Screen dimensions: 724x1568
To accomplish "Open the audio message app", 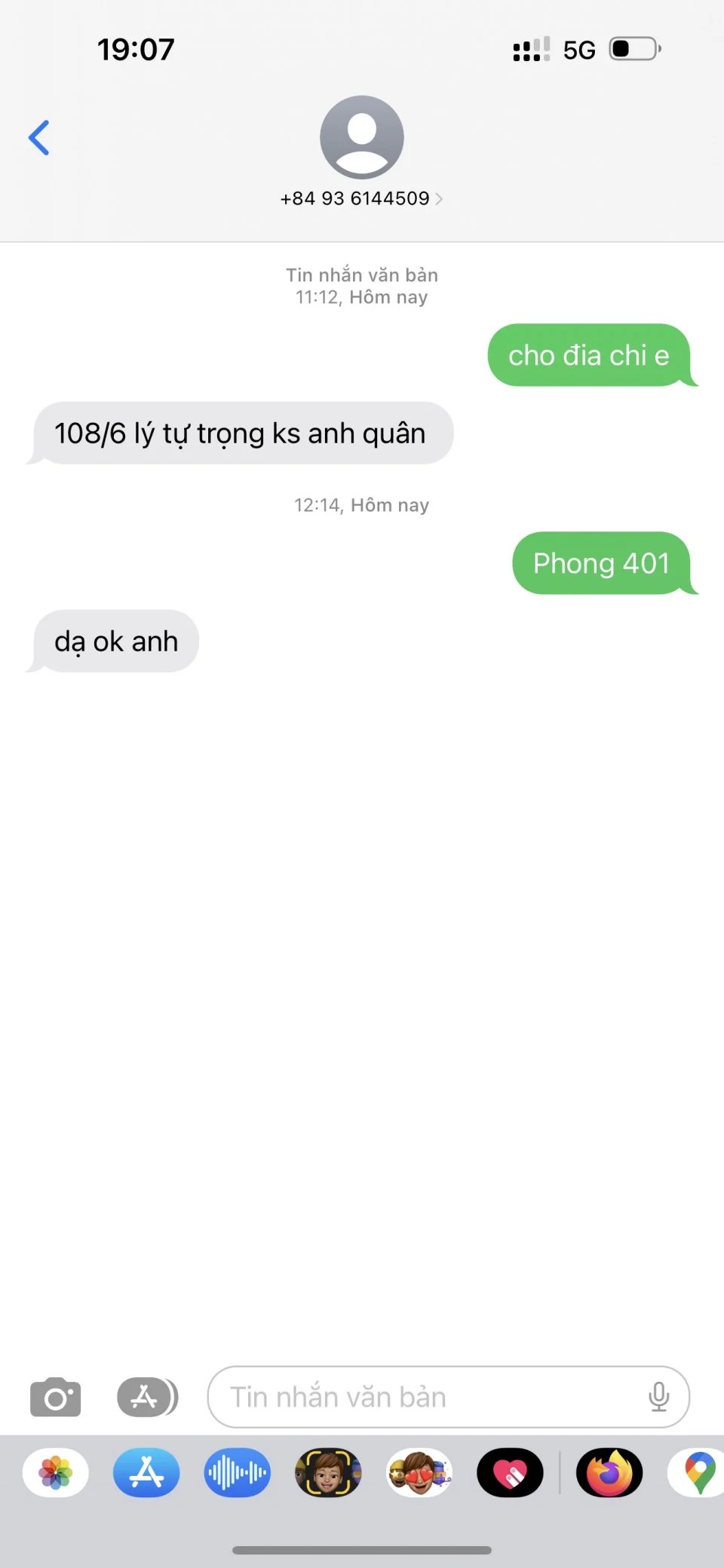I will (237, 1472).
